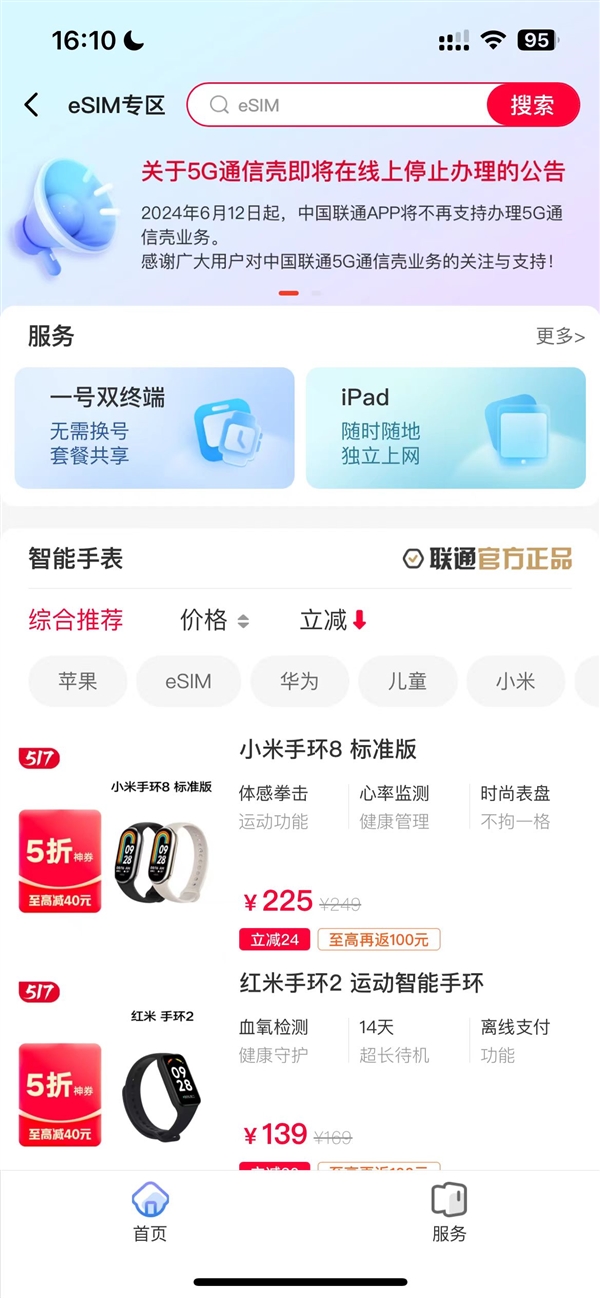The width and height of the screenshot is (600, 1298).
Task: Go back using the top-left arrow
Action: tap(32, 105)
